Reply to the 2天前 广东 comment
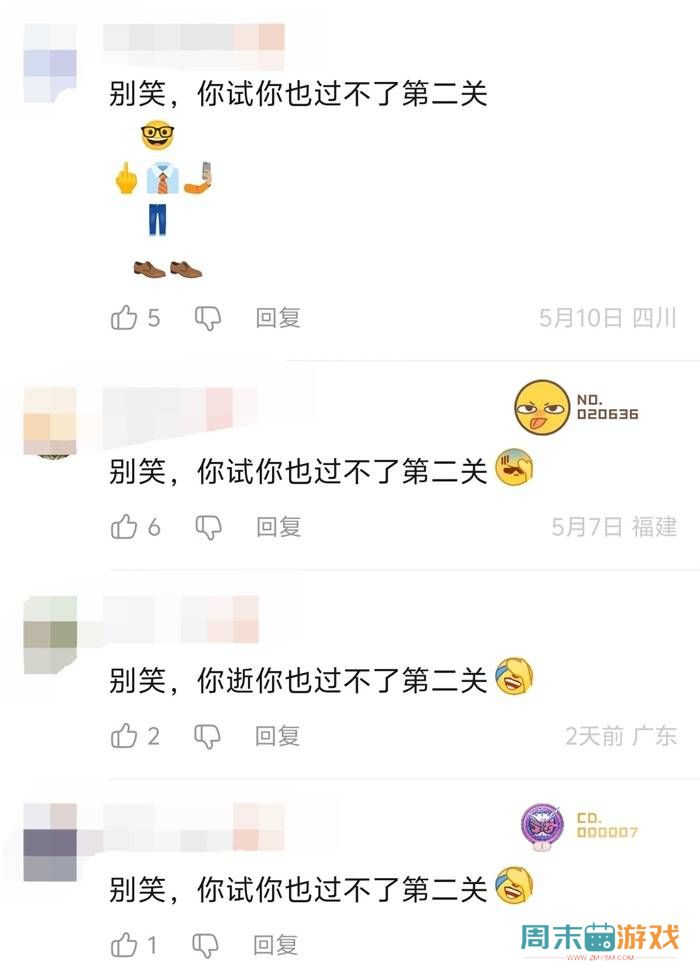700x967 pixels. tap(277, 737)
